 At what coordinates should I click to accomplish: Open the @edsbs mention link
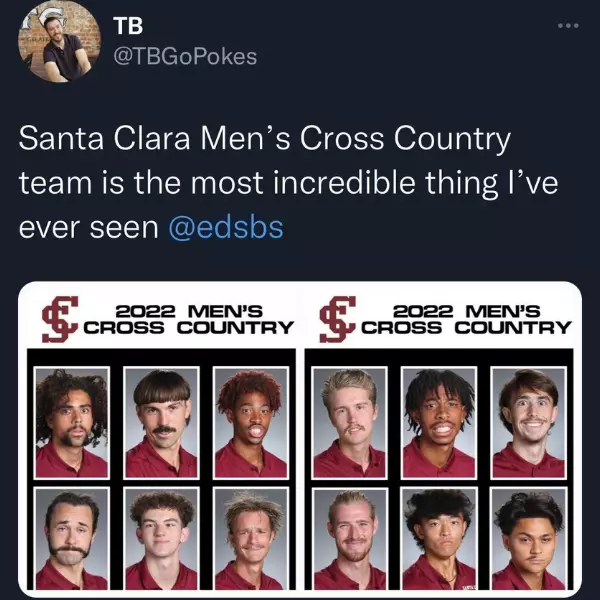[x=222, y=227]
